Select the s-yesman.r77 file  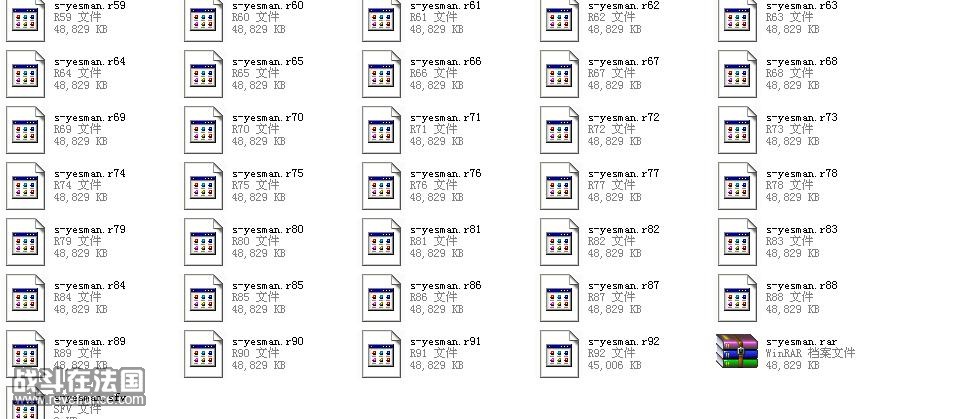[x=559, y=188]
